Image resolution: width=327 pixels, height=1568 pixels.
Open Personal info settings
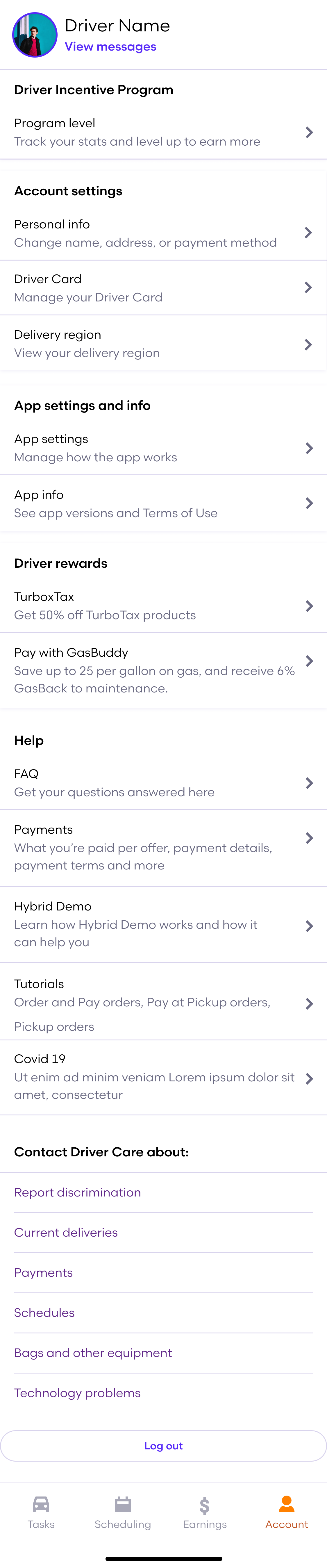(163, 233)
